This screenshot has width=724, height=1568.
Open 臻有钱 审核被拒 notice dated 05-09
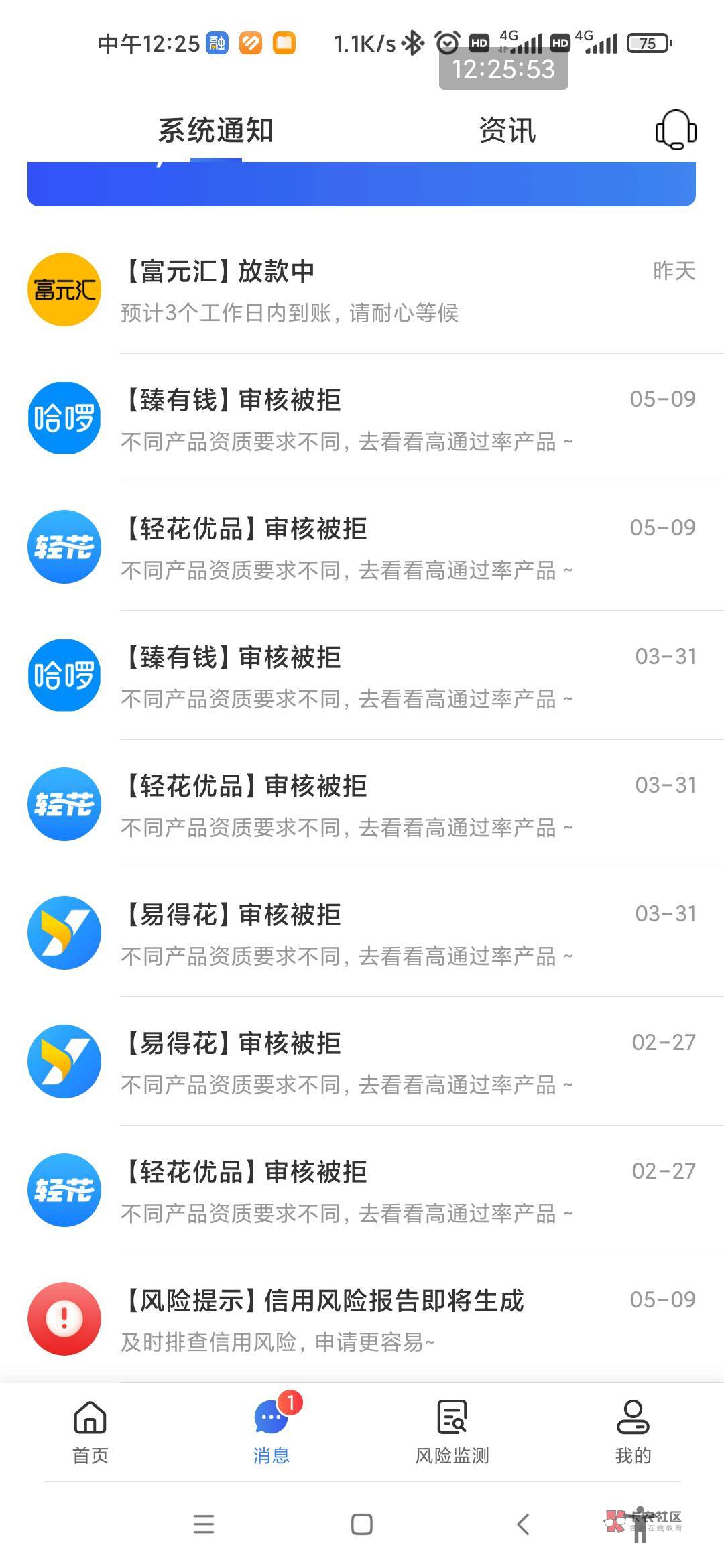[375, 419]
